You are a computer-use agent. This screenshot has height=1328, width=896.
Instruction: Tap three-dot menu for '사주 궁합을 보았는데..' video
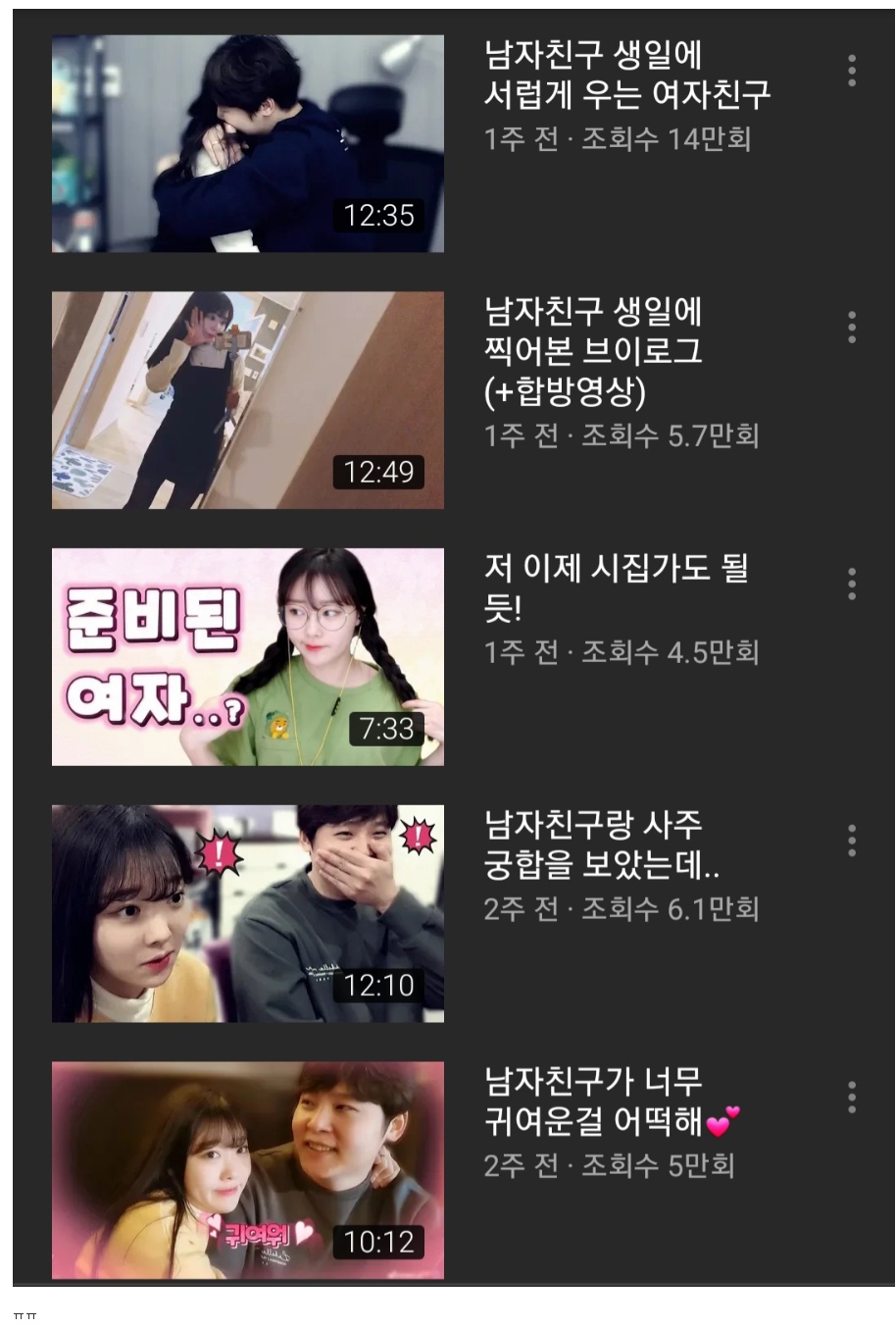[x=851, y=841]
